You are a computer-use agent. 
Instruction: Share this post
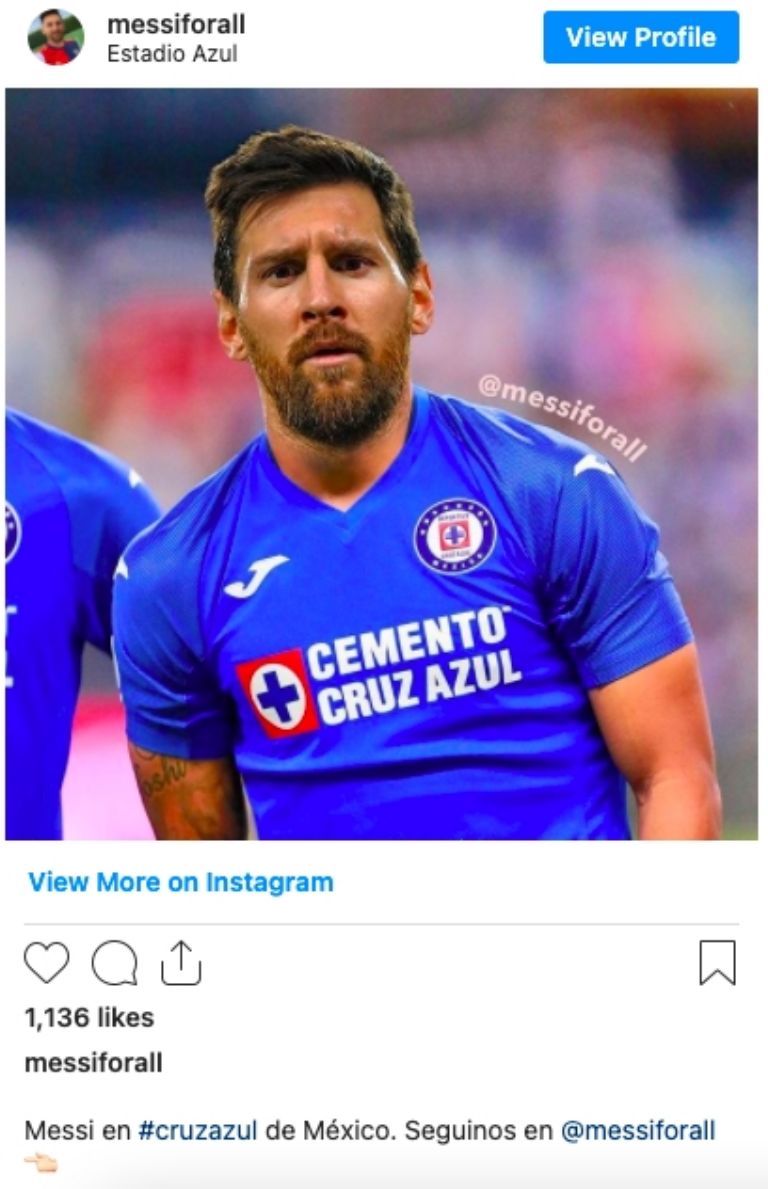coord(181,963)
